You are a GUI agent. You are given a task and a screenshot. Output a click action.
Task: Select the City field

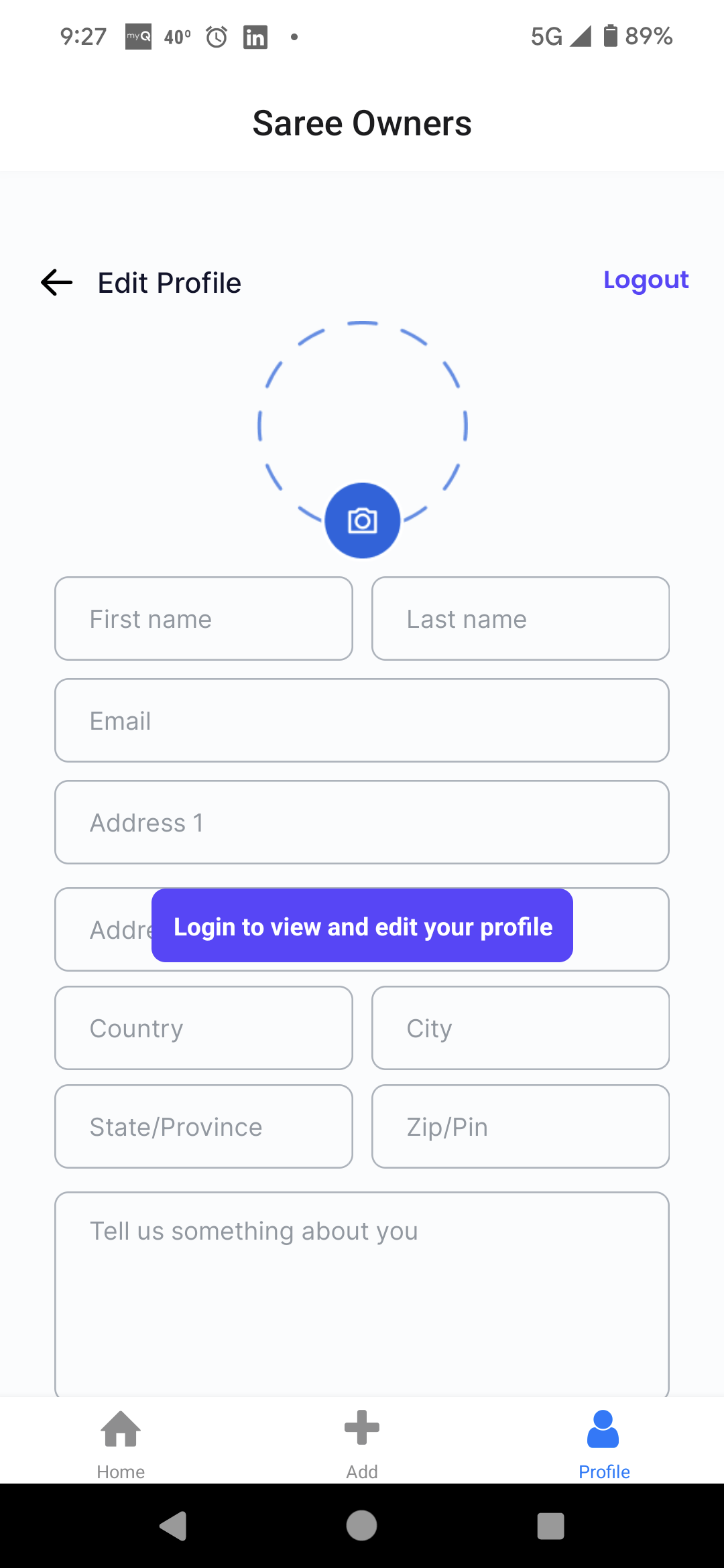click(521, 1028)
